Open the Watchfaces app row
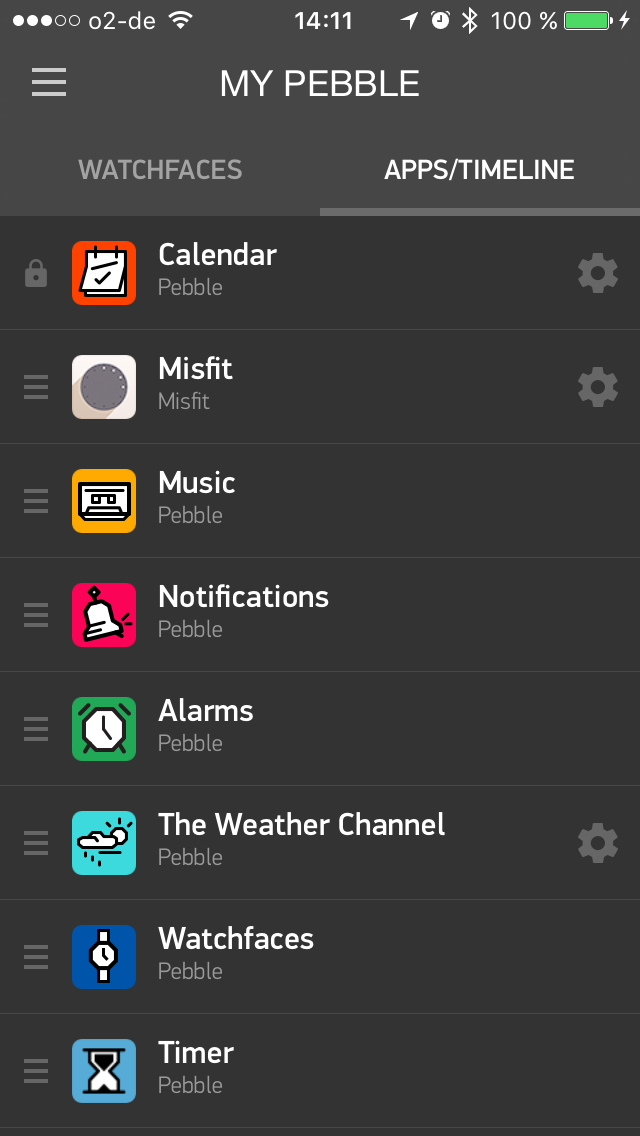640x1136 pixels. click(300, 957)
